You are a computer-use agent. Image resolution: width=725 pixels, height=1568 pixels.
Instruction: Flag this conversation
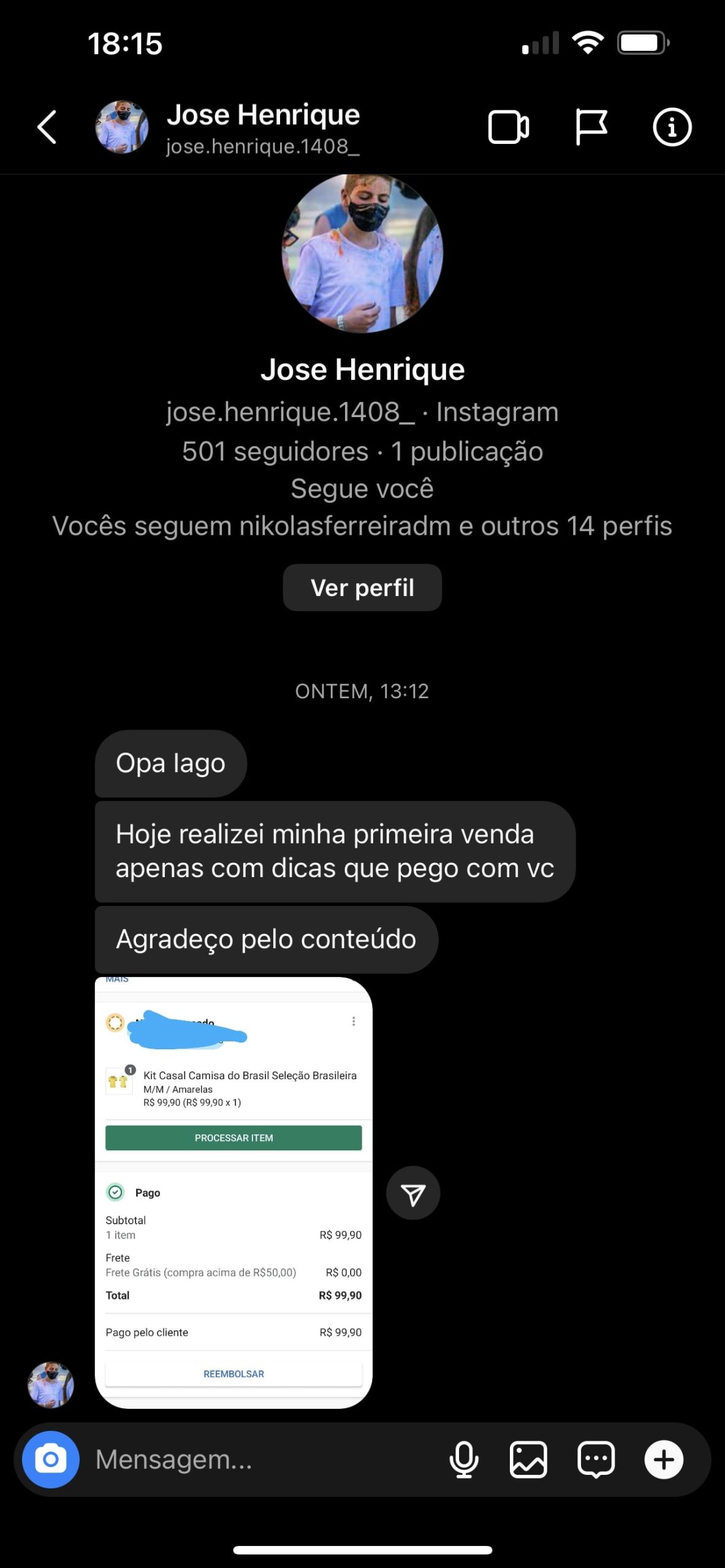pyautogui.click(x=591, y=127)
